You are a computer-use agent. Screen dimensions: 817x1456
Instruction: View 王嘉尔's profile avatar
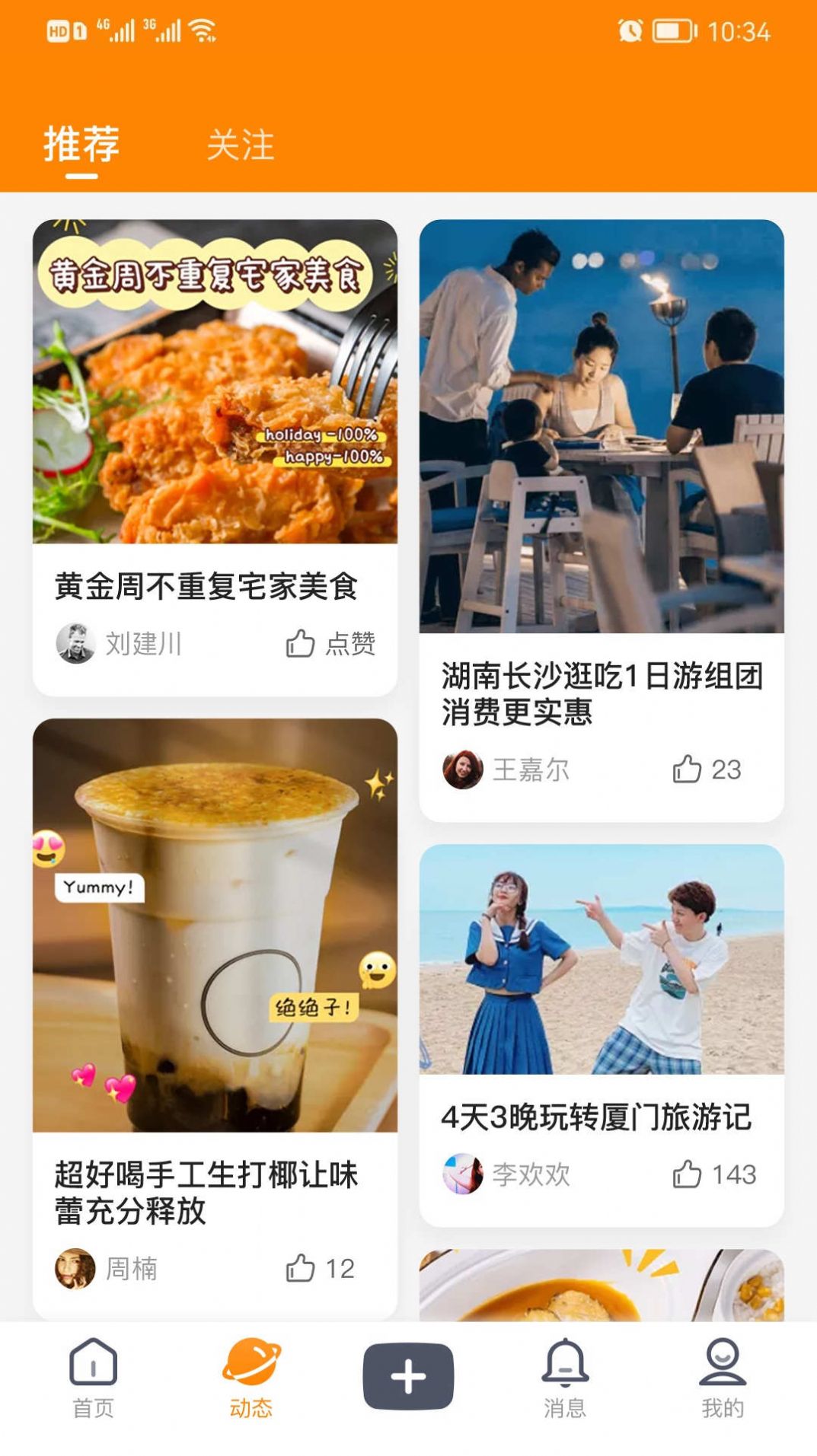pyautogui.click(x=463, y=769)
